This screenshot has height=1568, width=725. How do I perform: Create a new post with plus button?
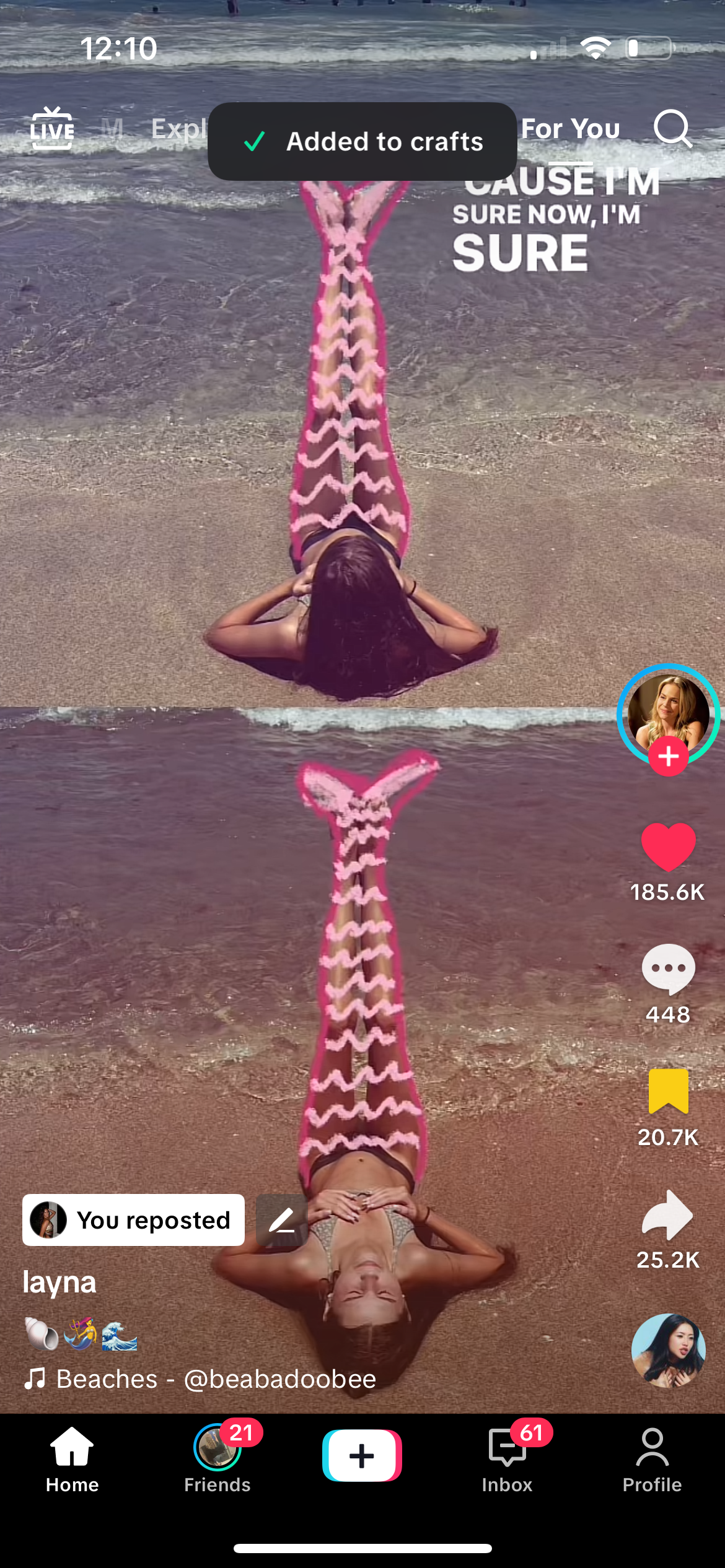362,1455
